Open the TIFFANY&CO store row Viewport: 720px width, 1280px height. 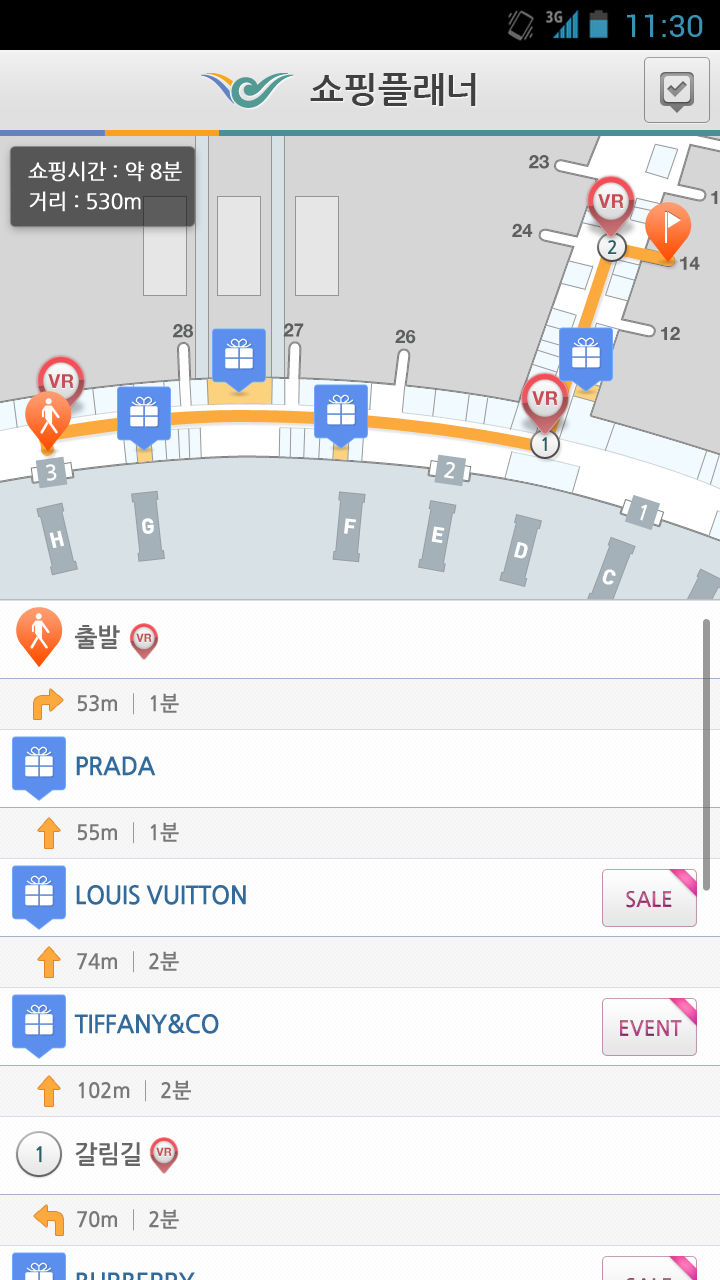(x=360, y=1026)
